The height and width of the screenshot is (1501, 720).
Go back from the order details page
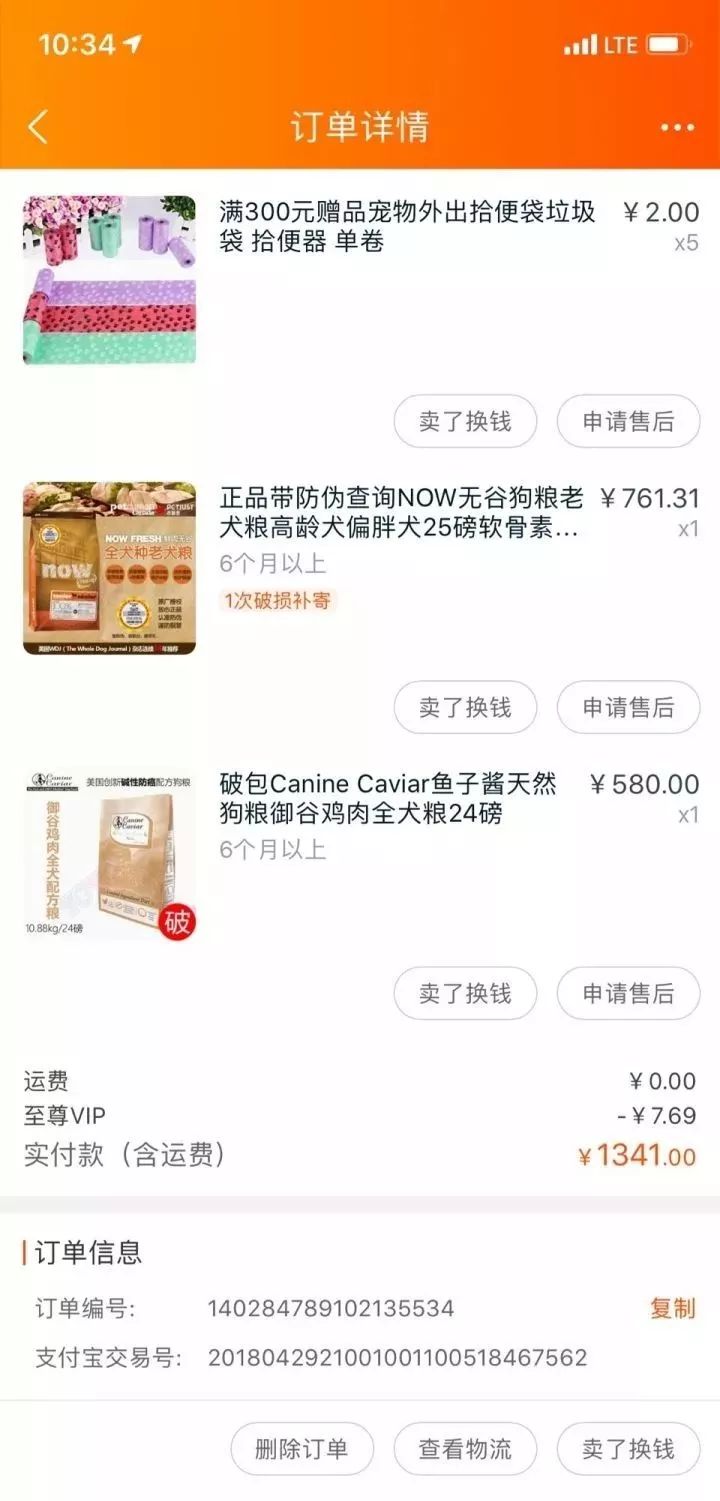click(38, 127)
